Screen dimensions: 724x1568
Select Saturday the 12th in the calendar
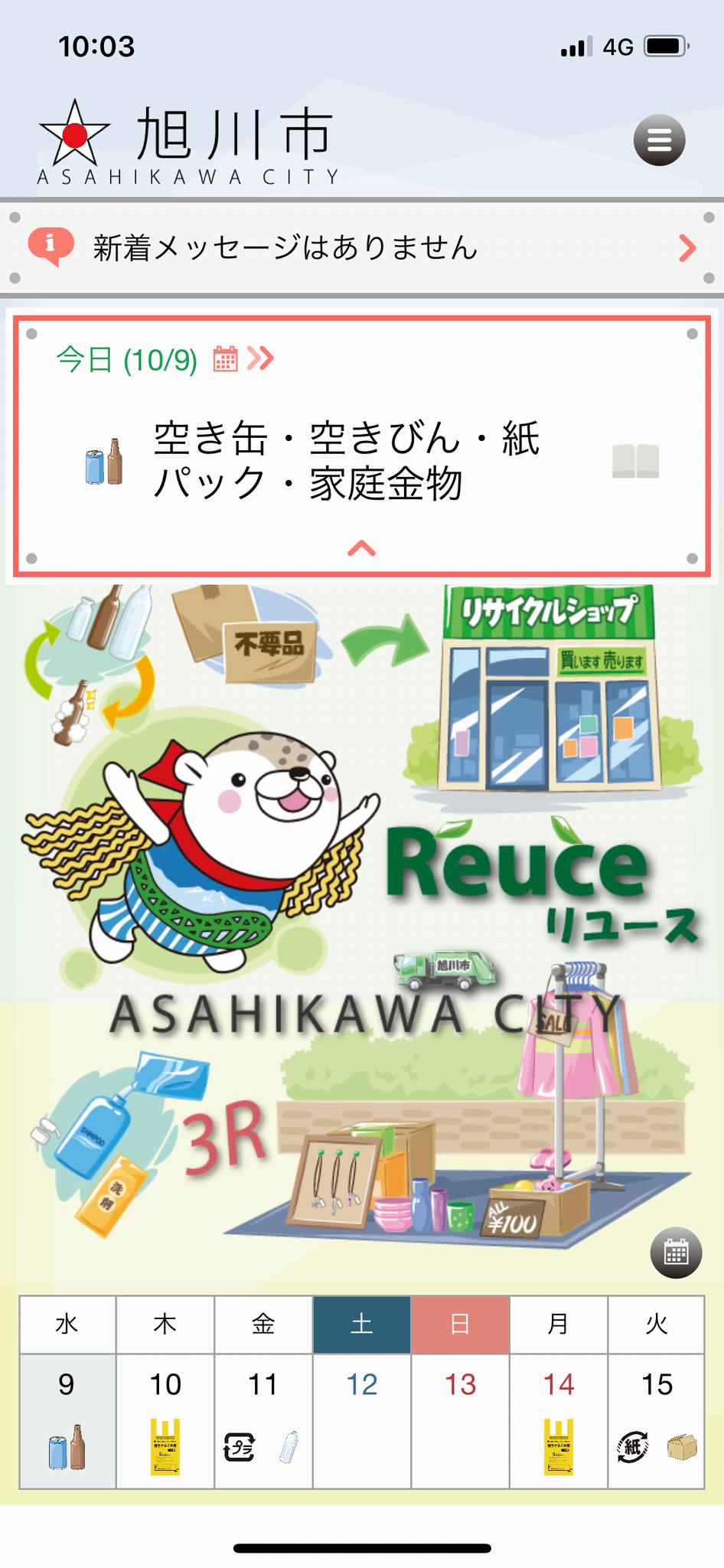coord(362,1421)
